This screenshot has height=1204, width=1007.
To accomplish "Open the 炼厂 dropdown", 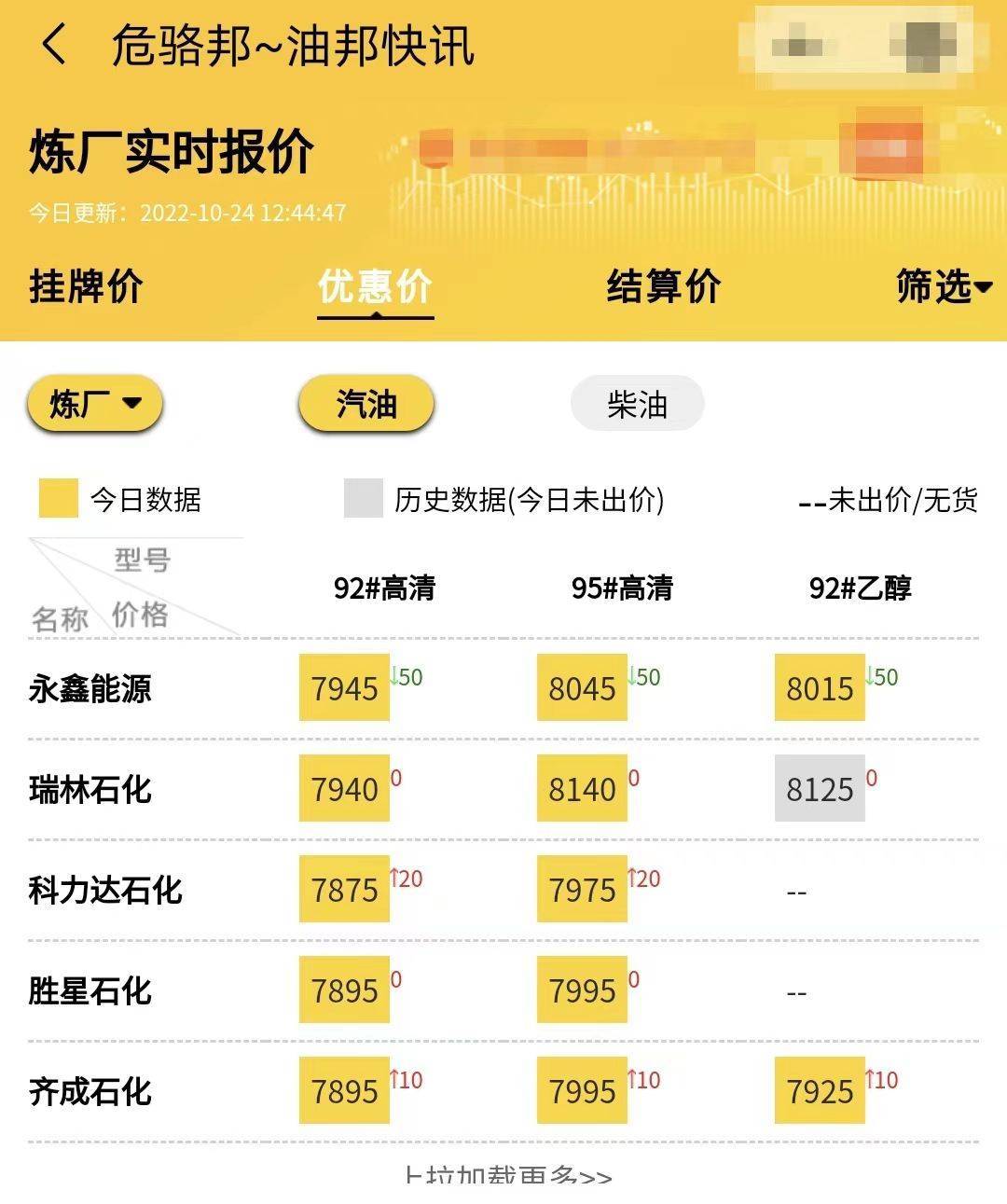I will point(95,405).
